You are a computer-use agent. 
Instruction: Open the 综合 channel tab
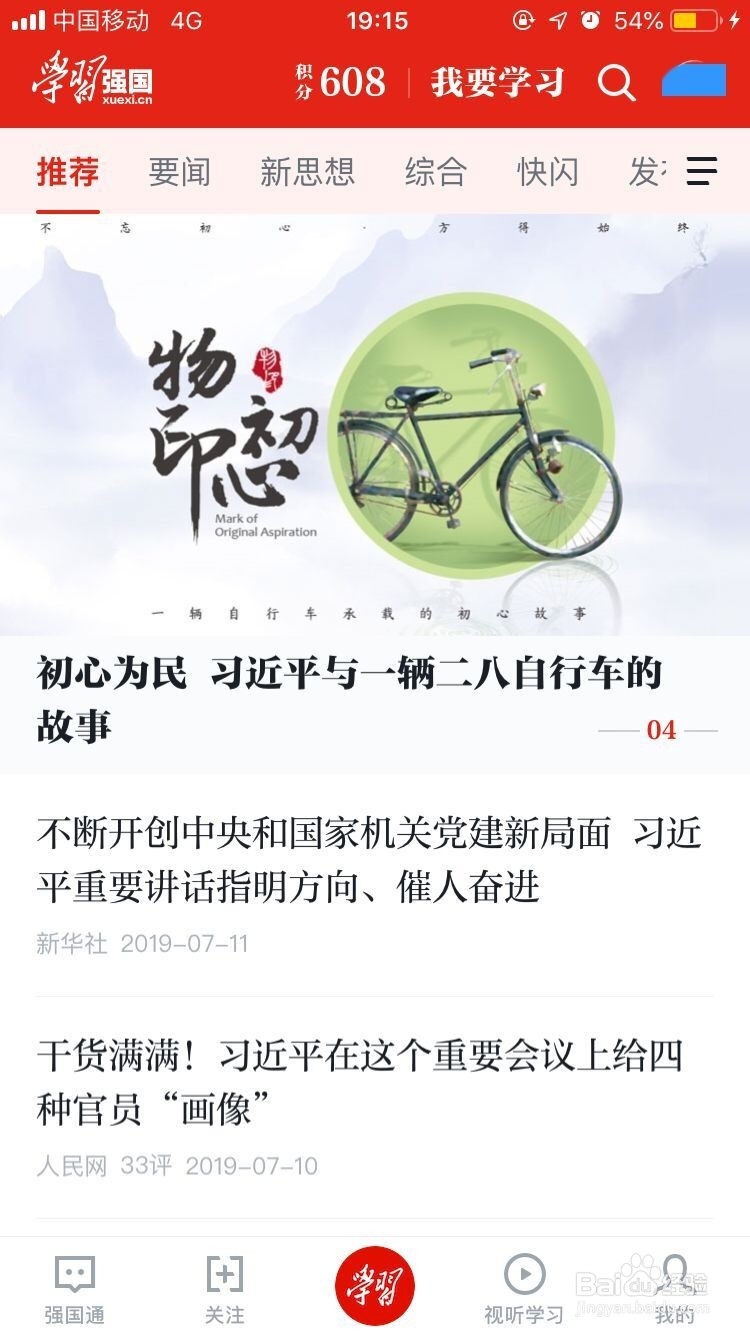[436, 172]
